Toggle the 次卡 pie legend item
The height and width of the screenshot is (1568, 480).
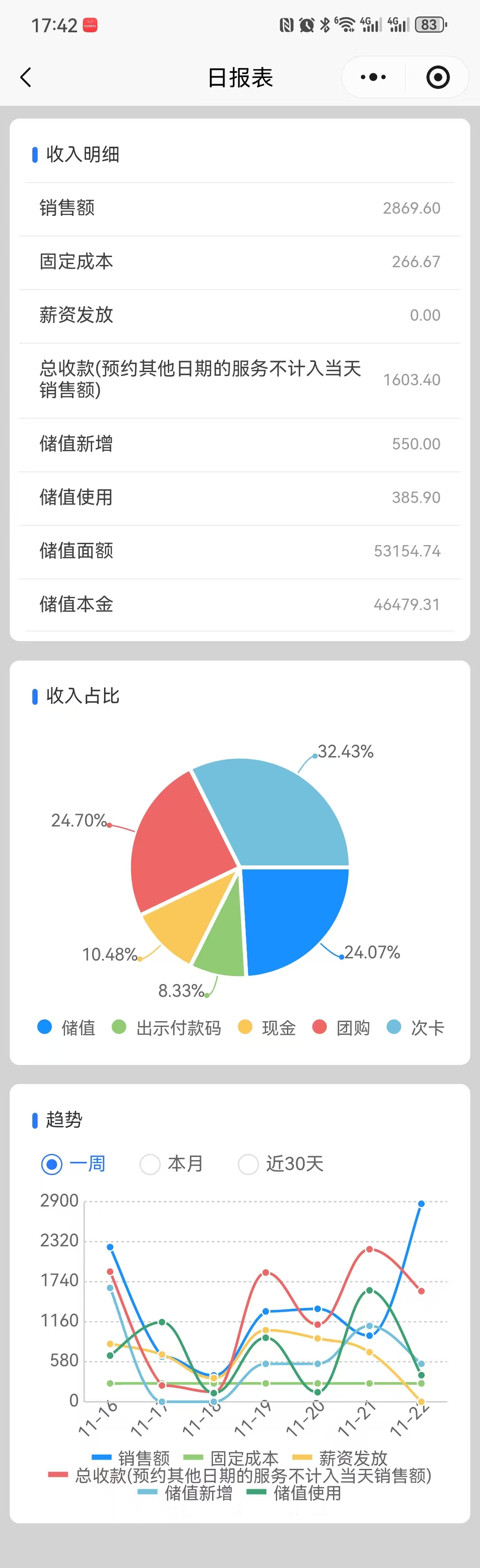[x=415, y=1027]
